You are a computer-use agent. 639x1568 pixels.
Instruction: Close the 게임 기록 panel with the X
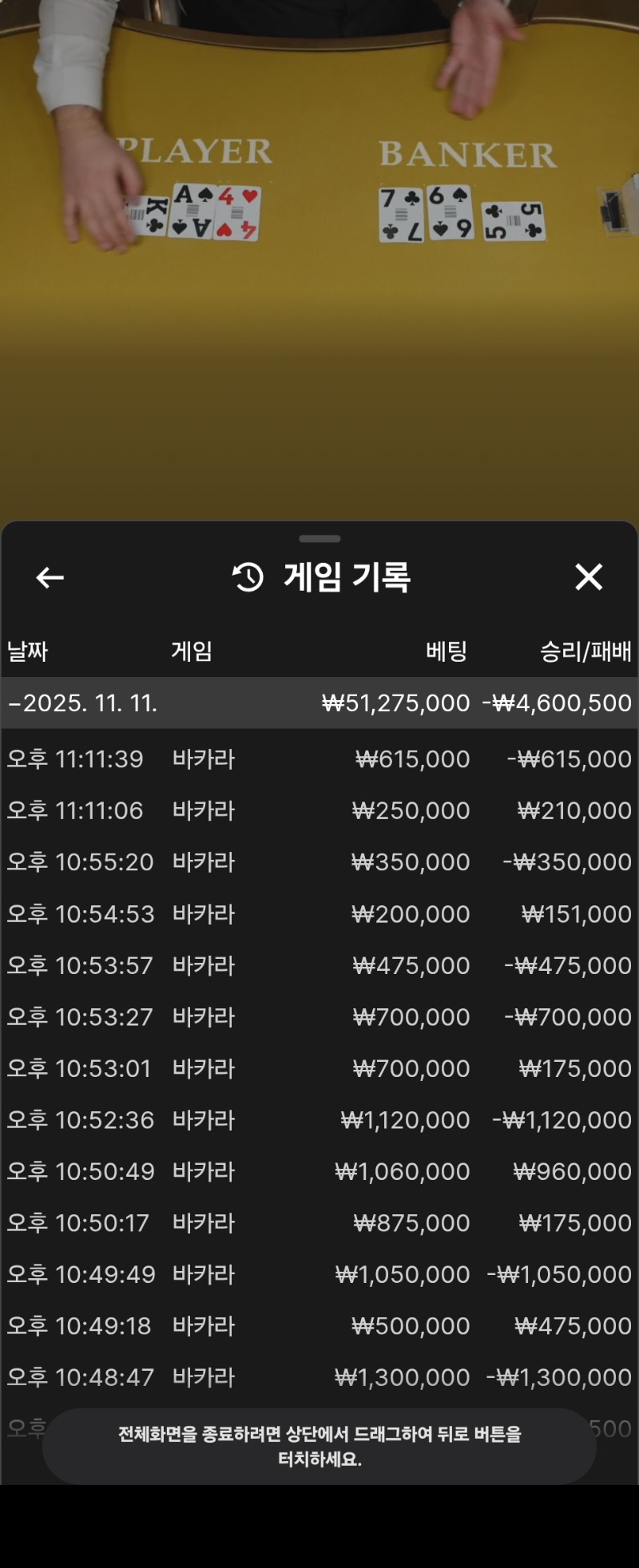(x=589, y=577)
